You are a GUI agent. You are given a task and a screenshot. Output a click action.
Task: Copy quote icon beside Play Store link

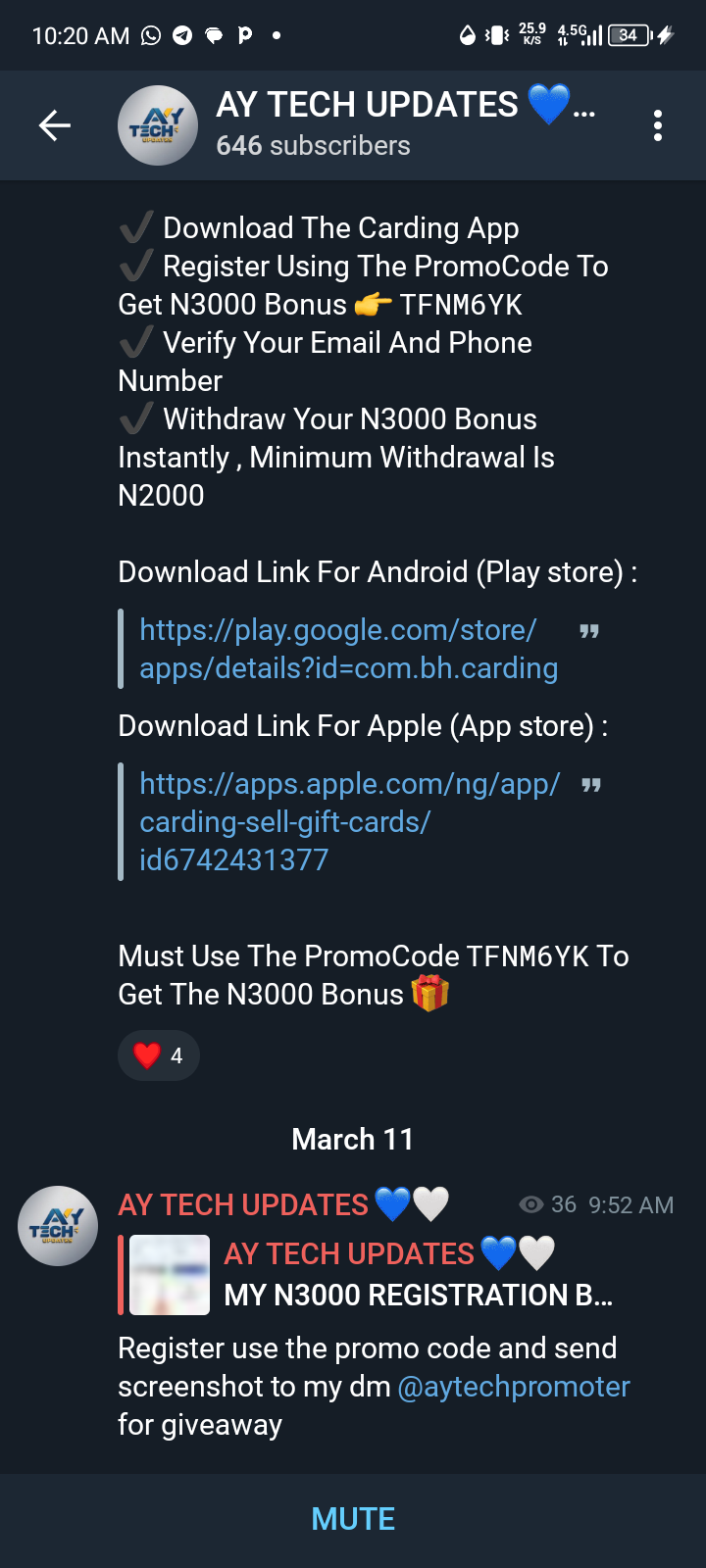click(589, 631)
